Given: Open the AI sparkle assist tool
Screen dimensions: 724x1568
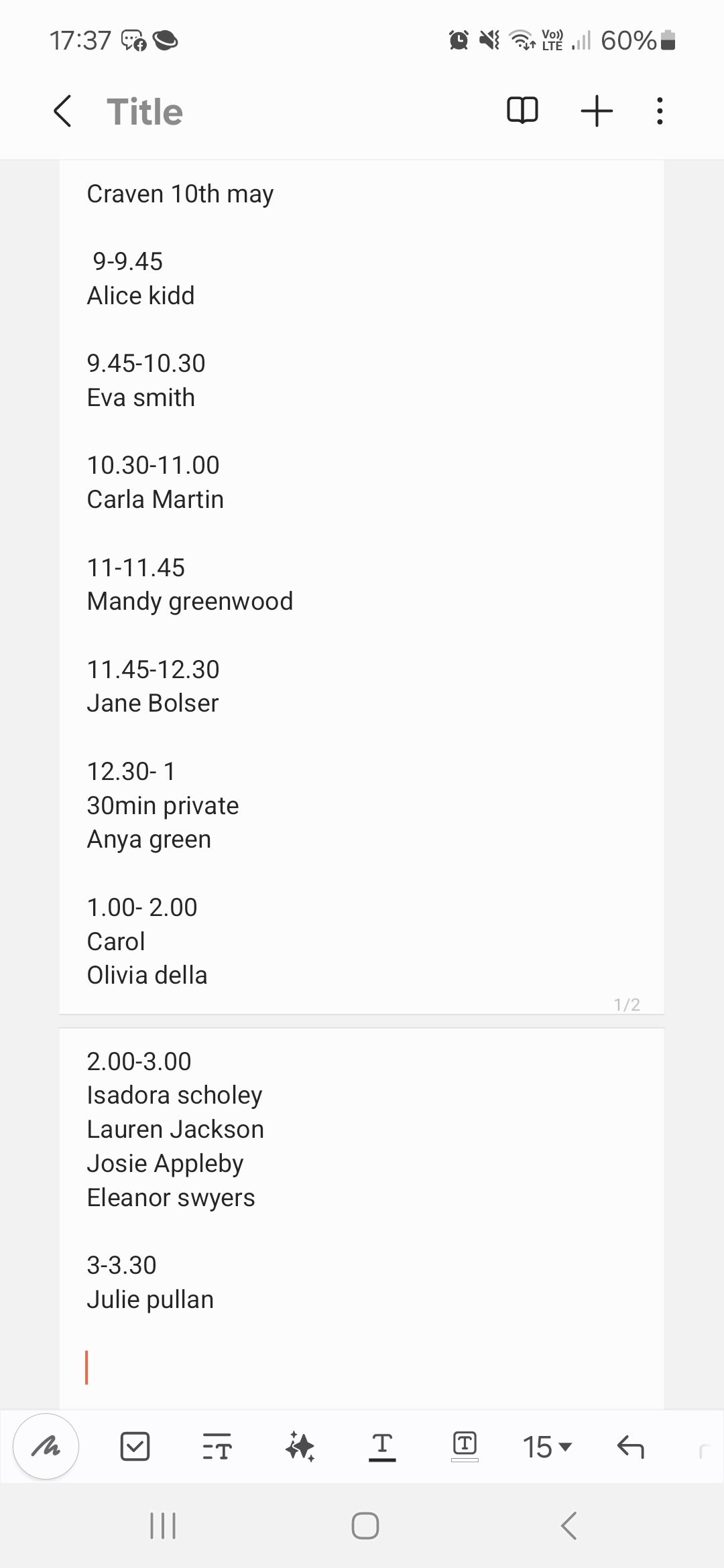Looking at the screenshot, I should (x=300, y=1446).
